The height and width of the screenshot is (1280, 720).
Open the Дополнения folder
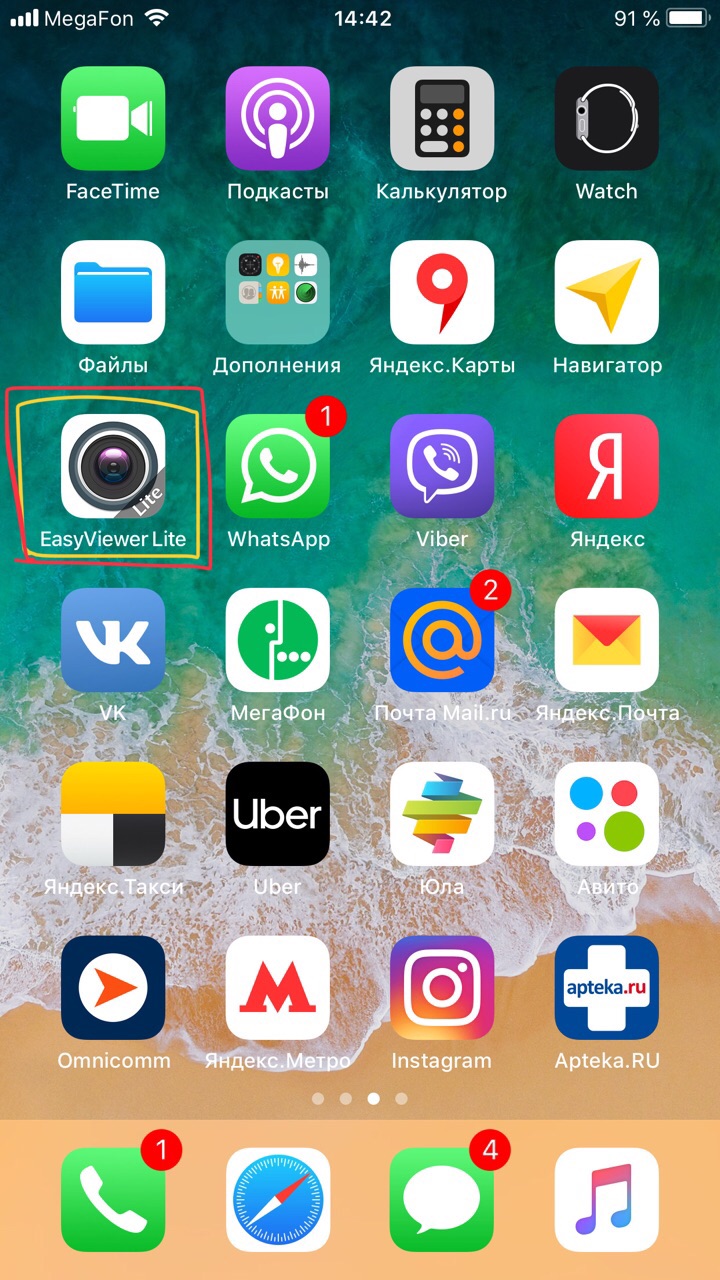coord(277,292)
